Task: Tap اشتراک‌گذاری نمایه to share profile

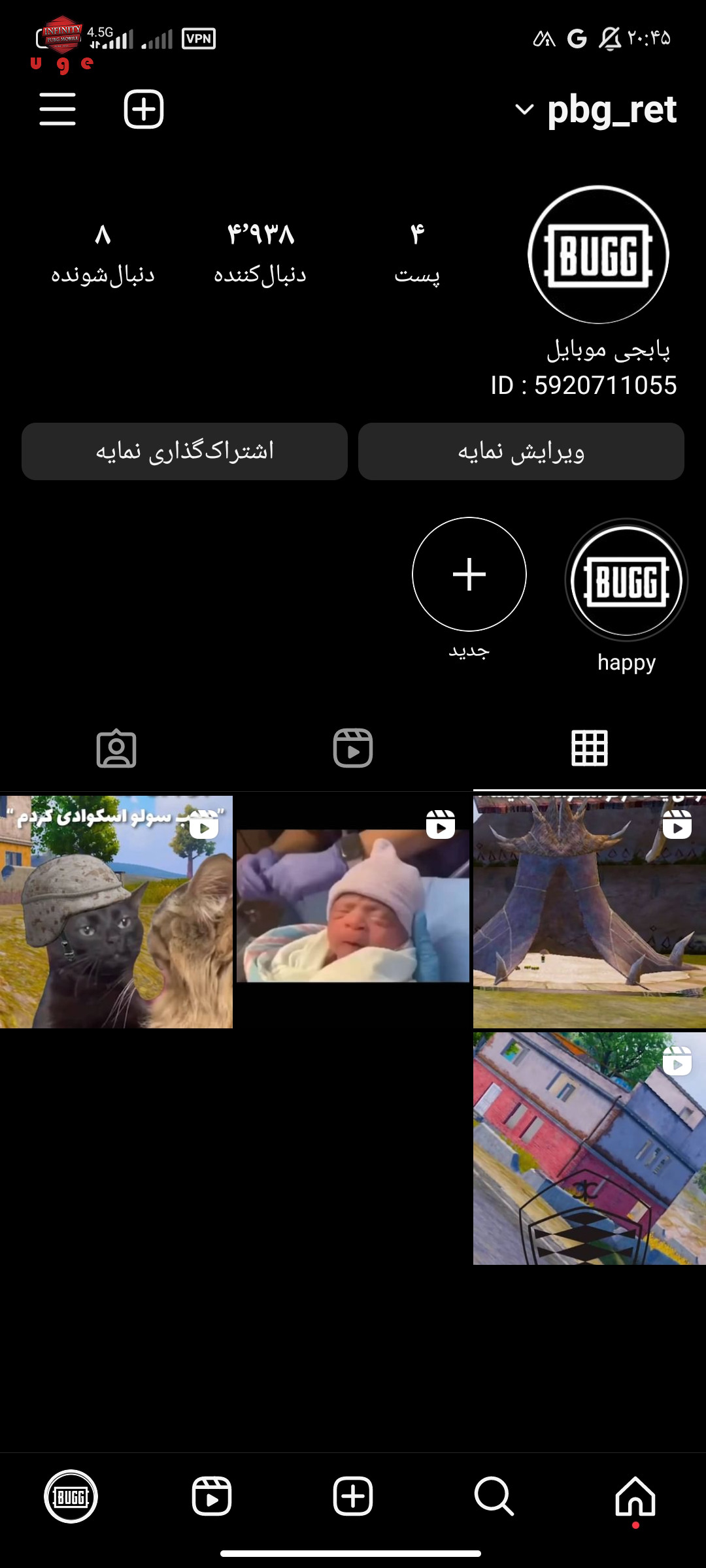Action: point(184,451)
